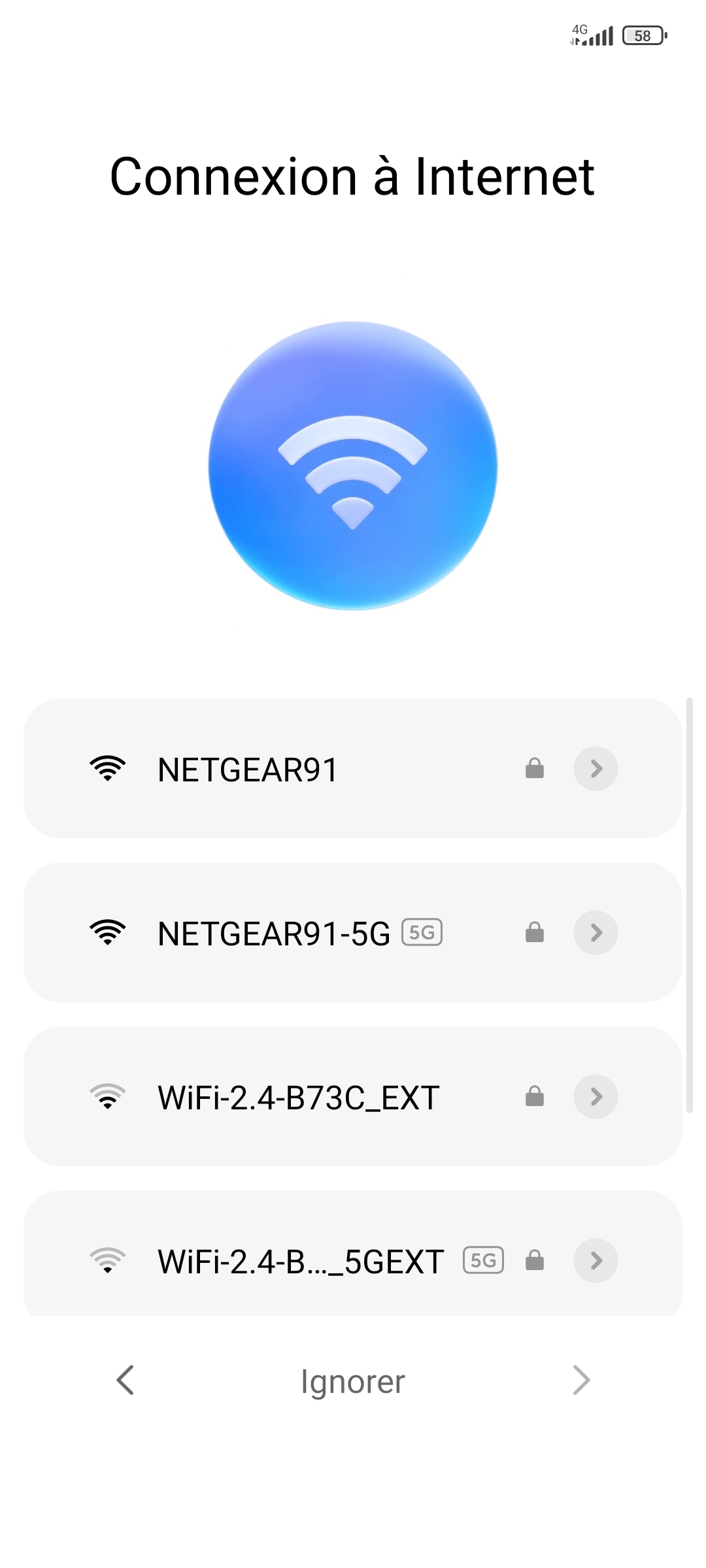Go back to the previous setup step
The width and height of the screenshot is (706, 1568).
point(125,1380)
